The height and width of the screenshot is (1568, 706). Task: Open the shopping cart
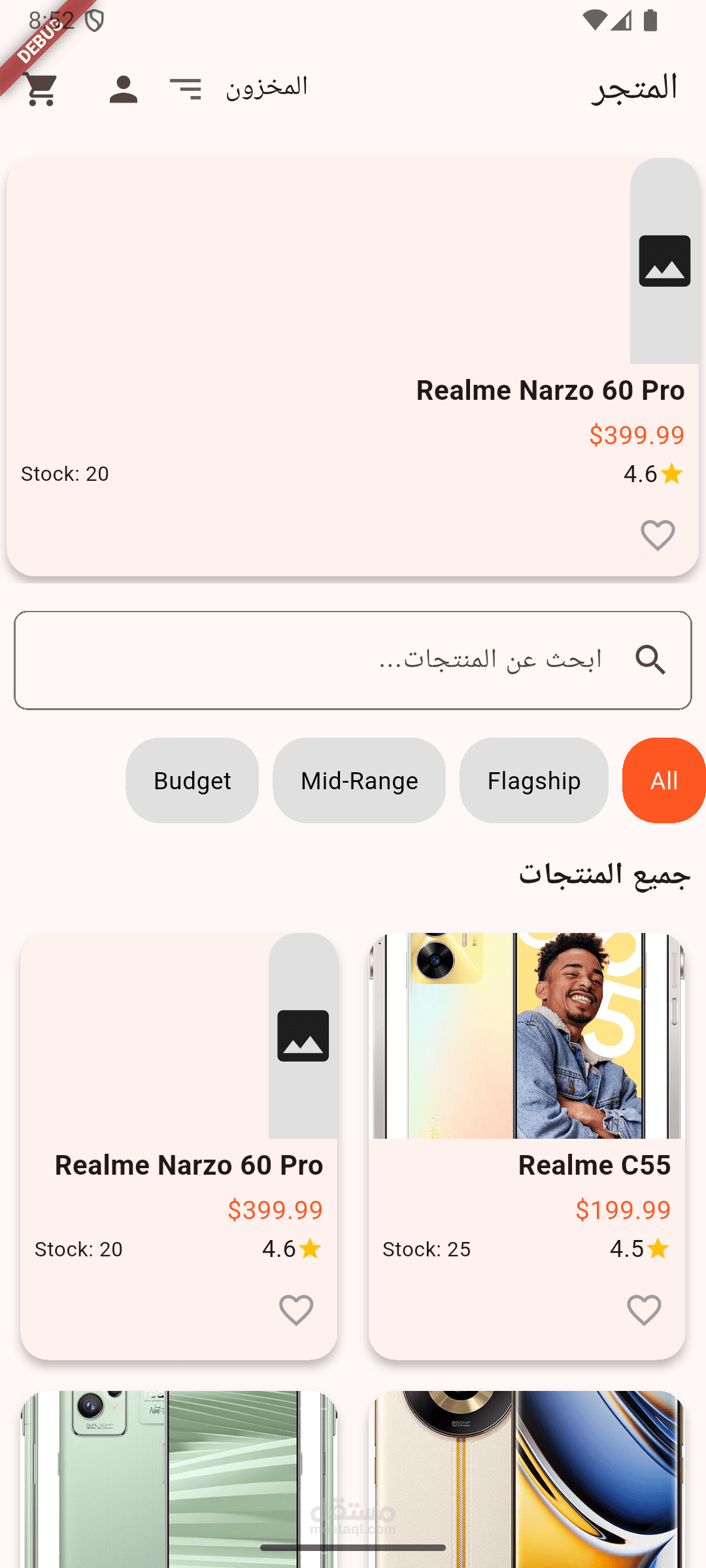tap(41, 89)
